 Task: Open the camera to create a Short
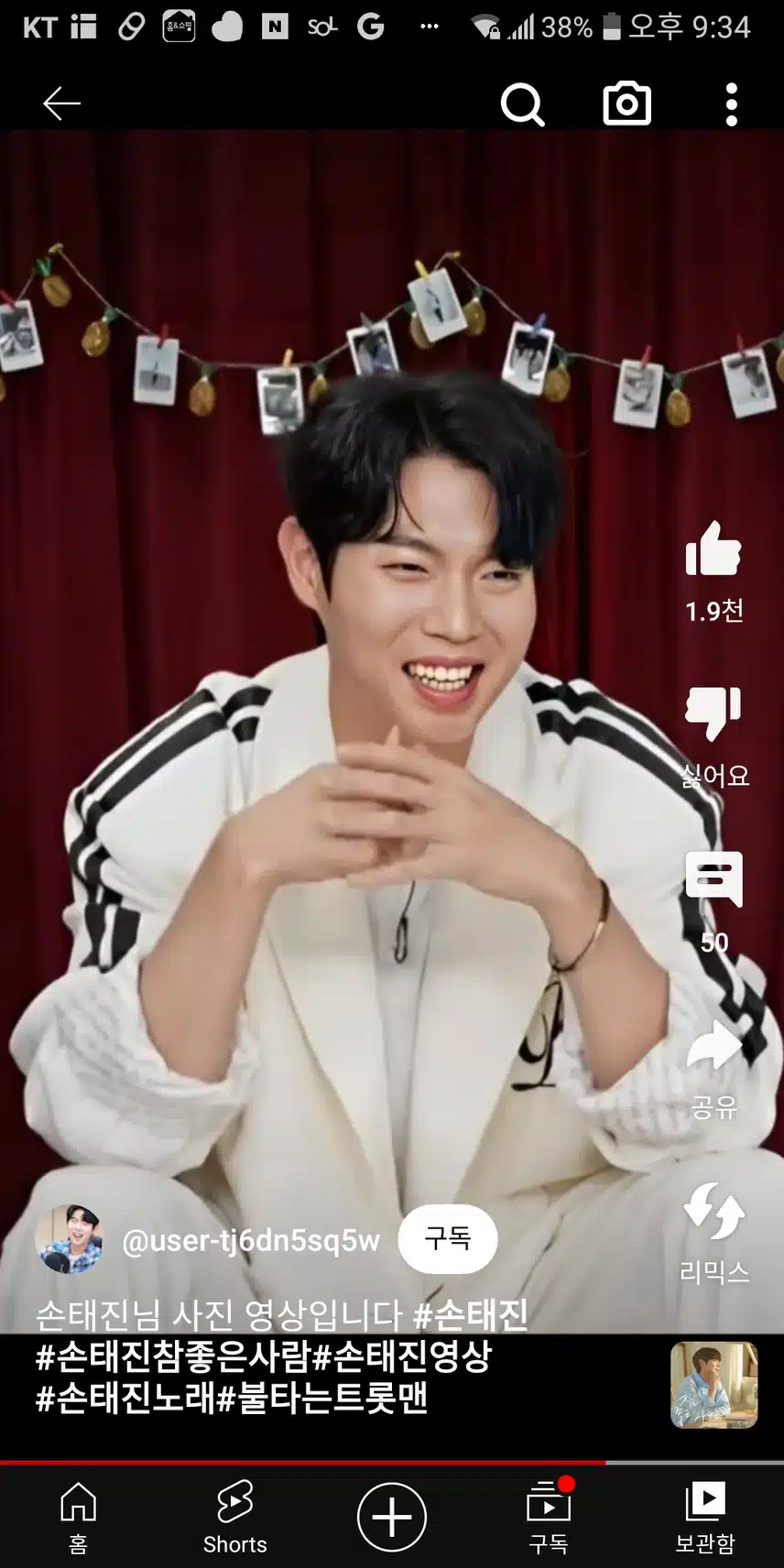pos(627,103)
